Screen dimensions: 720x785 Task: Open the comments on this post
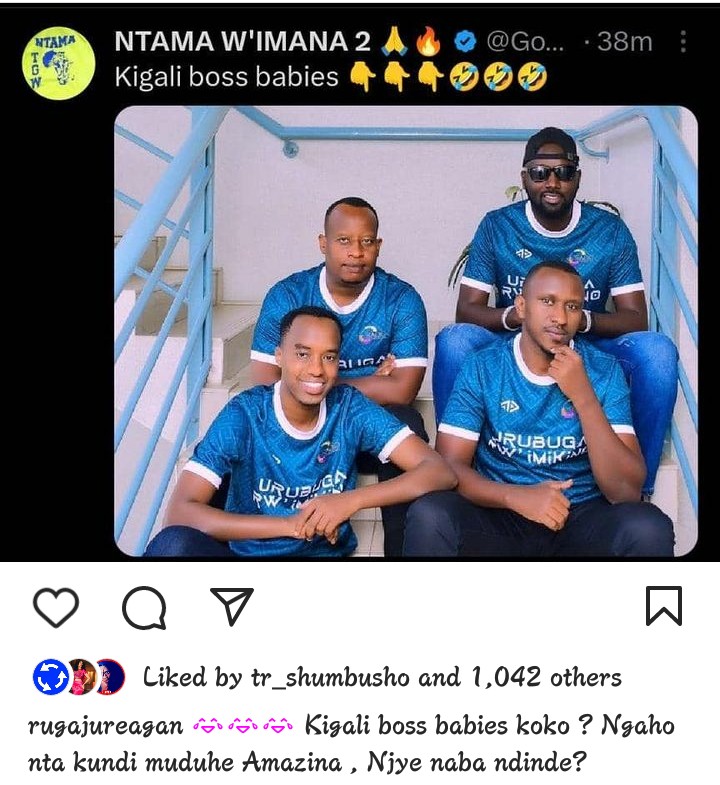(143, 606)
